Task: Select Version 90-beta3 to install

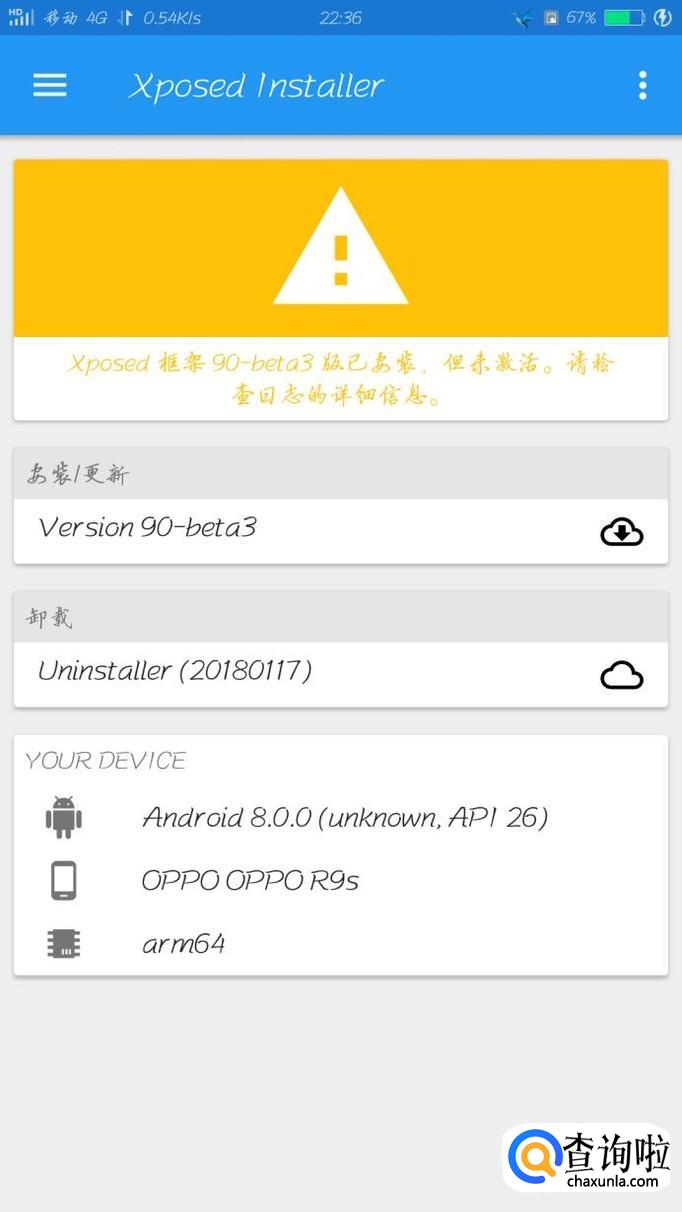Action: [340, 529]
